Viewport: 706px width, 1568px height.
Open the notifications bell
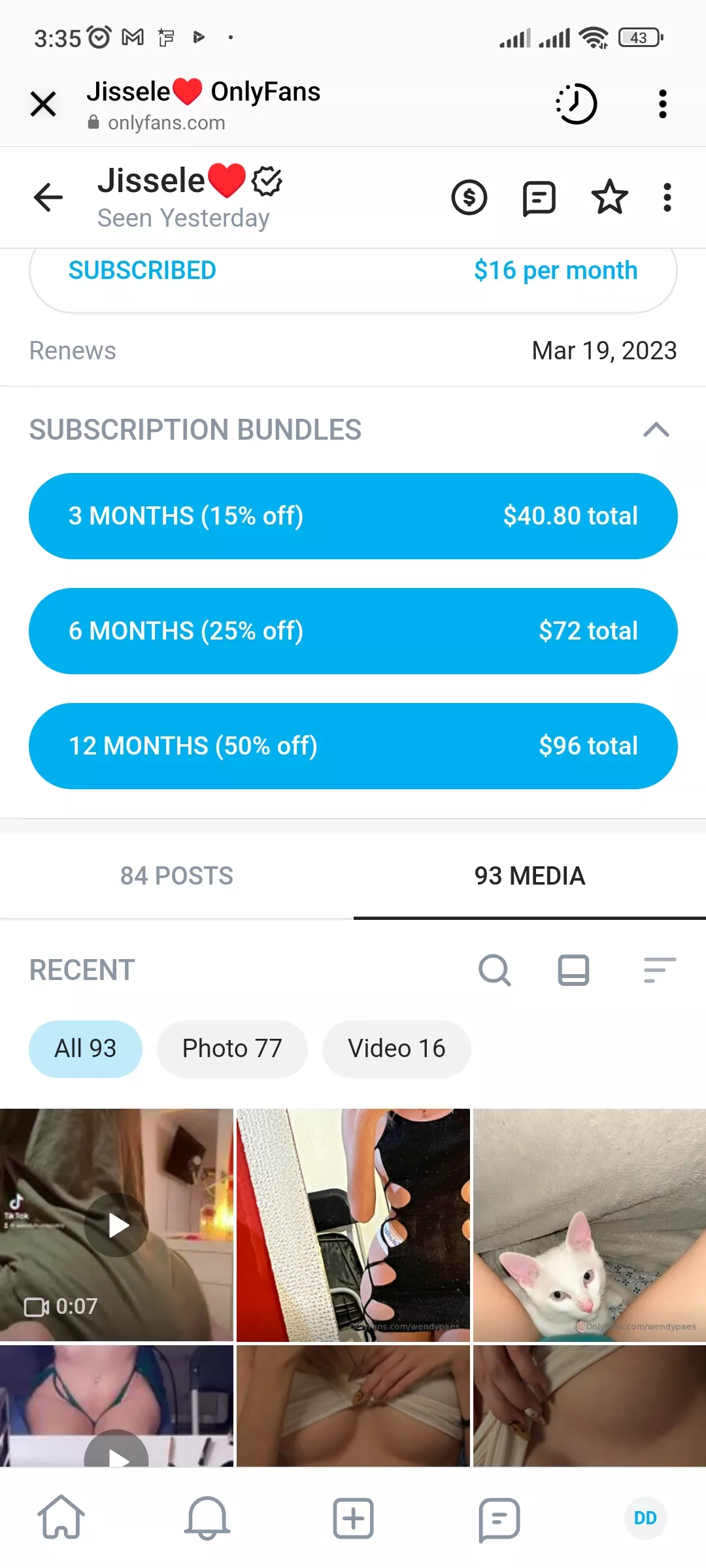coord(207,1517)
